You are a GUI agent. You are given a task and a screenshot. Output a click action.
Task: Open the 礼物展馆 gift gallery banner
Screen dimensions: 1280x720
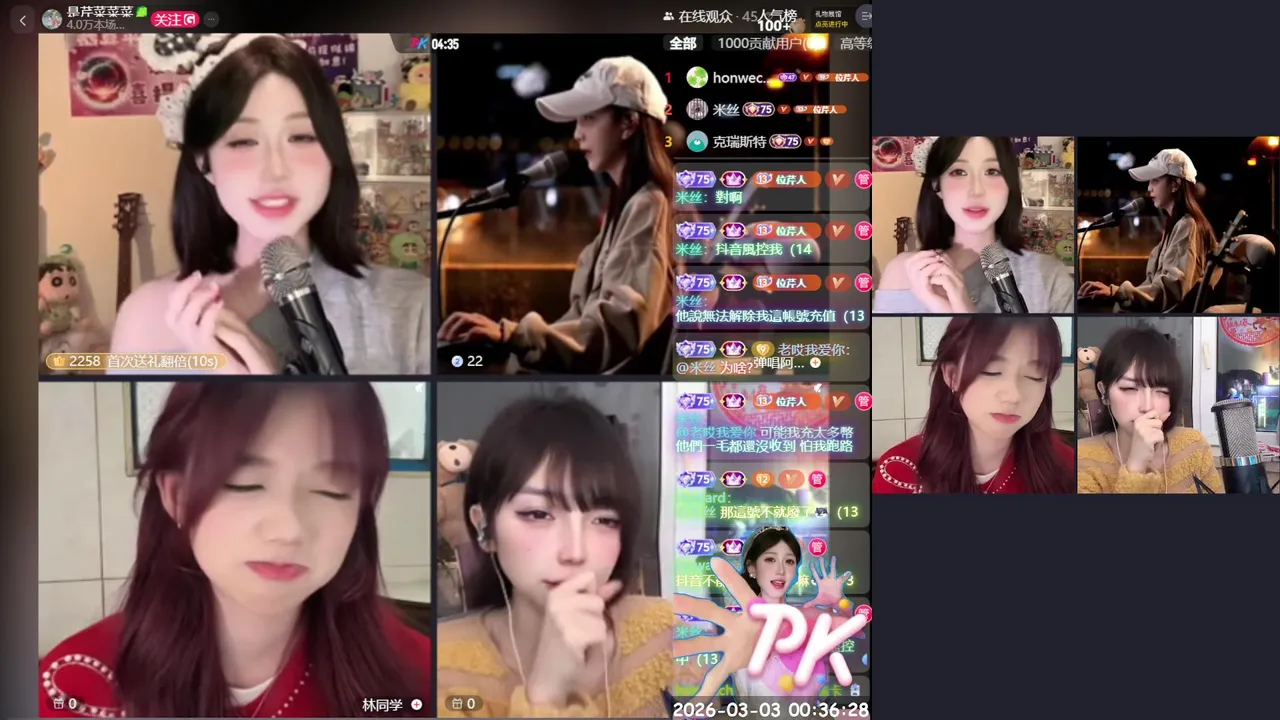tap(831, 18)
